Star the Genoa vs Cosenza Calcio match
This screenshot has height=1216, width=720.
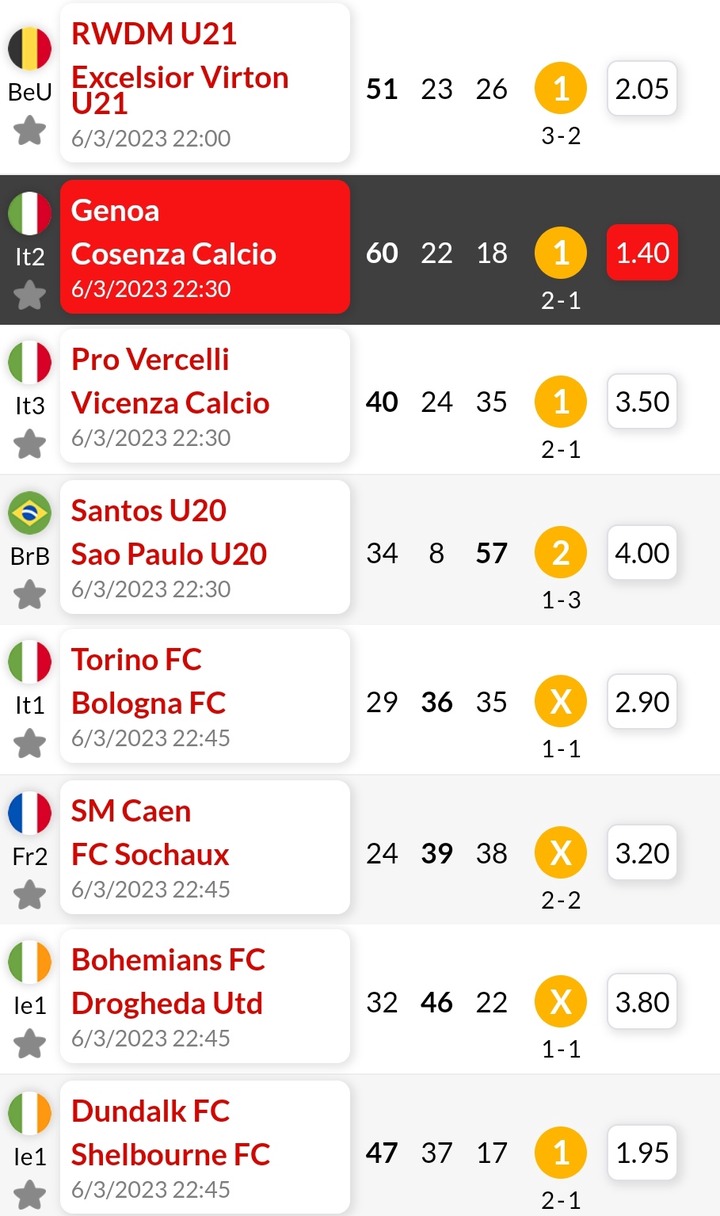point(30,294)
